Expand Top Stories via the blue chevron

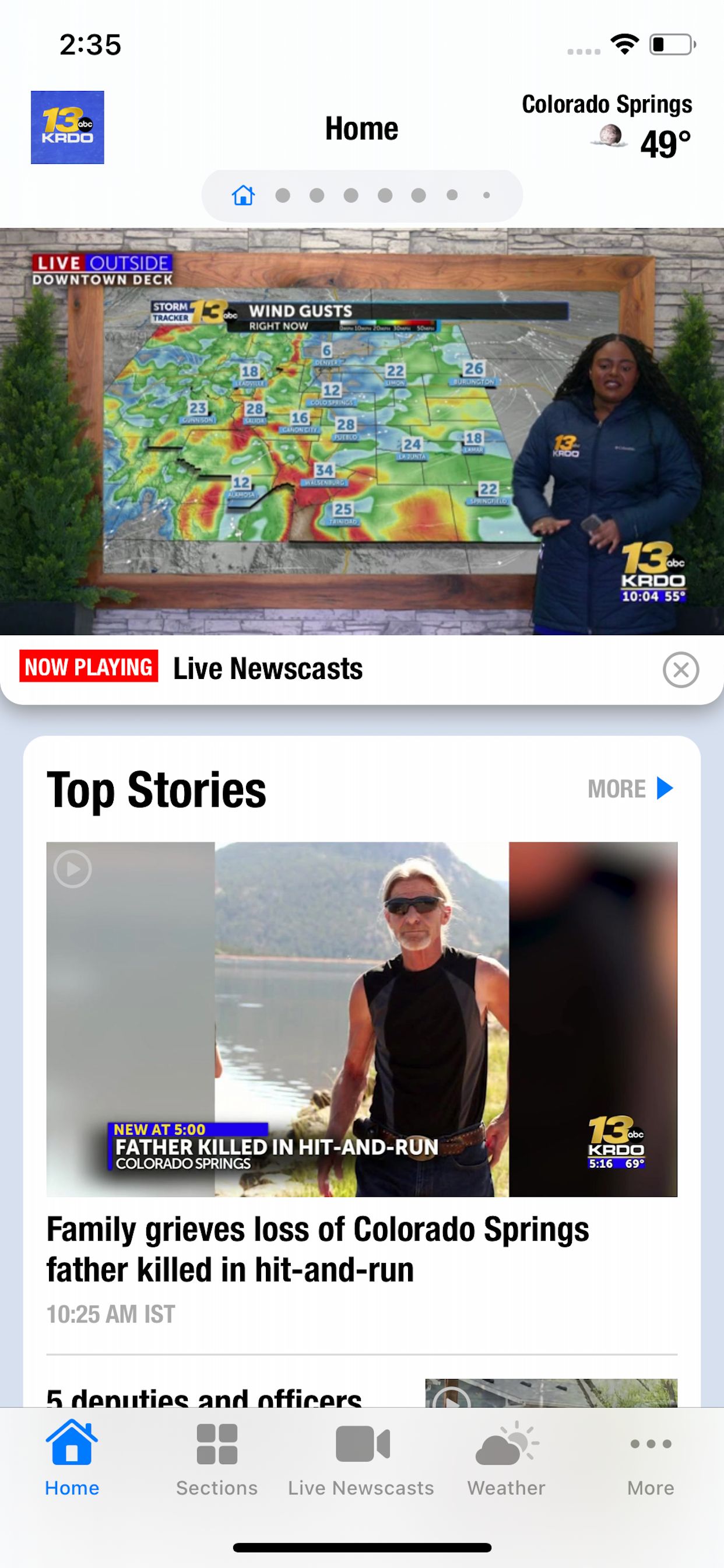663,787
